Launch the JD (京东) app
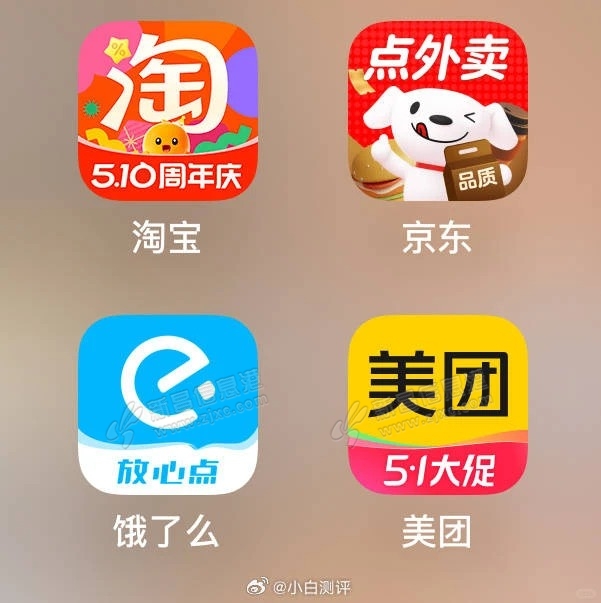This screenshot has width=601, height=603. [x=435, y=111]
